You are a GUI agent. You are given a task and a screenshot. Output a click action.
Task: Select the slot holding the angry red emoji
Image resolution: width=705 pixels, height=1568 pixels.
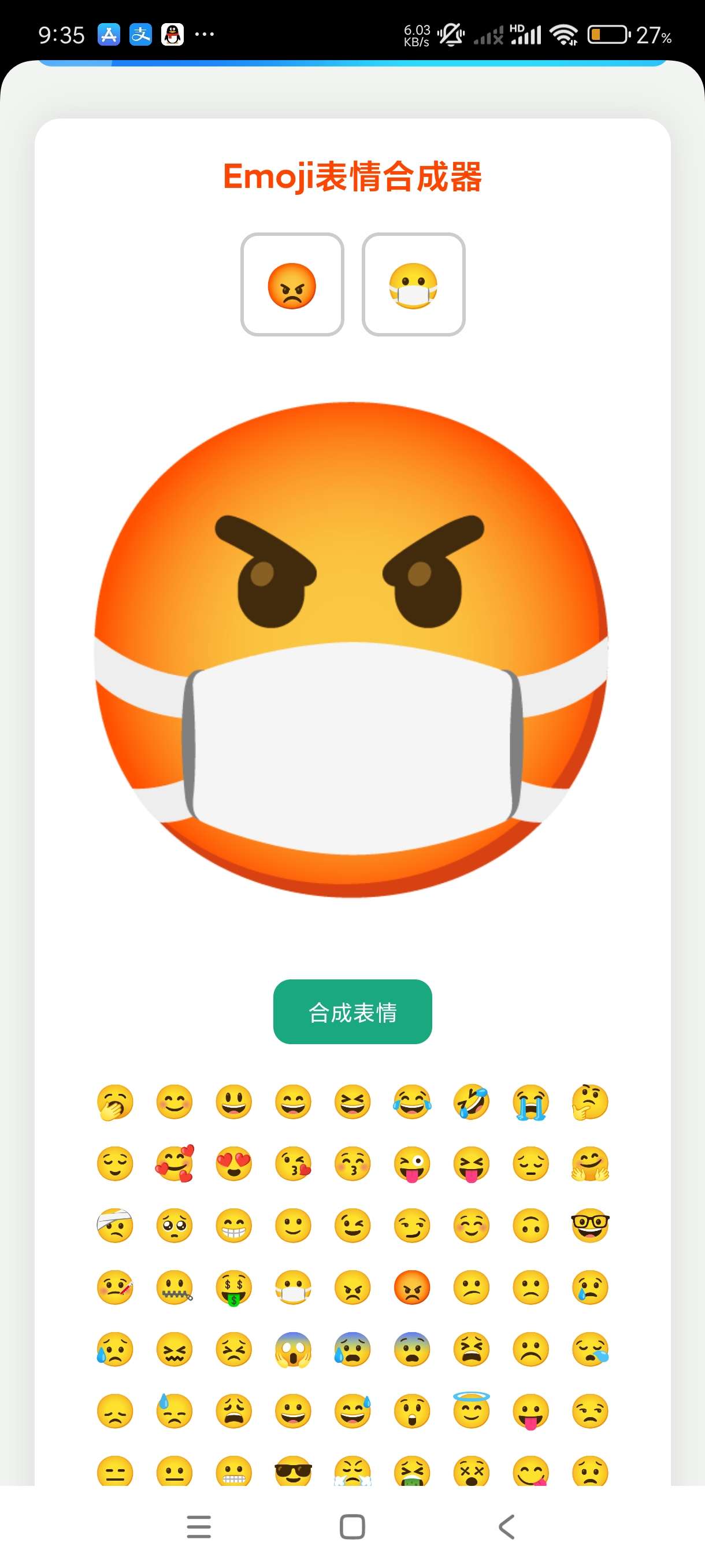[292, 284]
